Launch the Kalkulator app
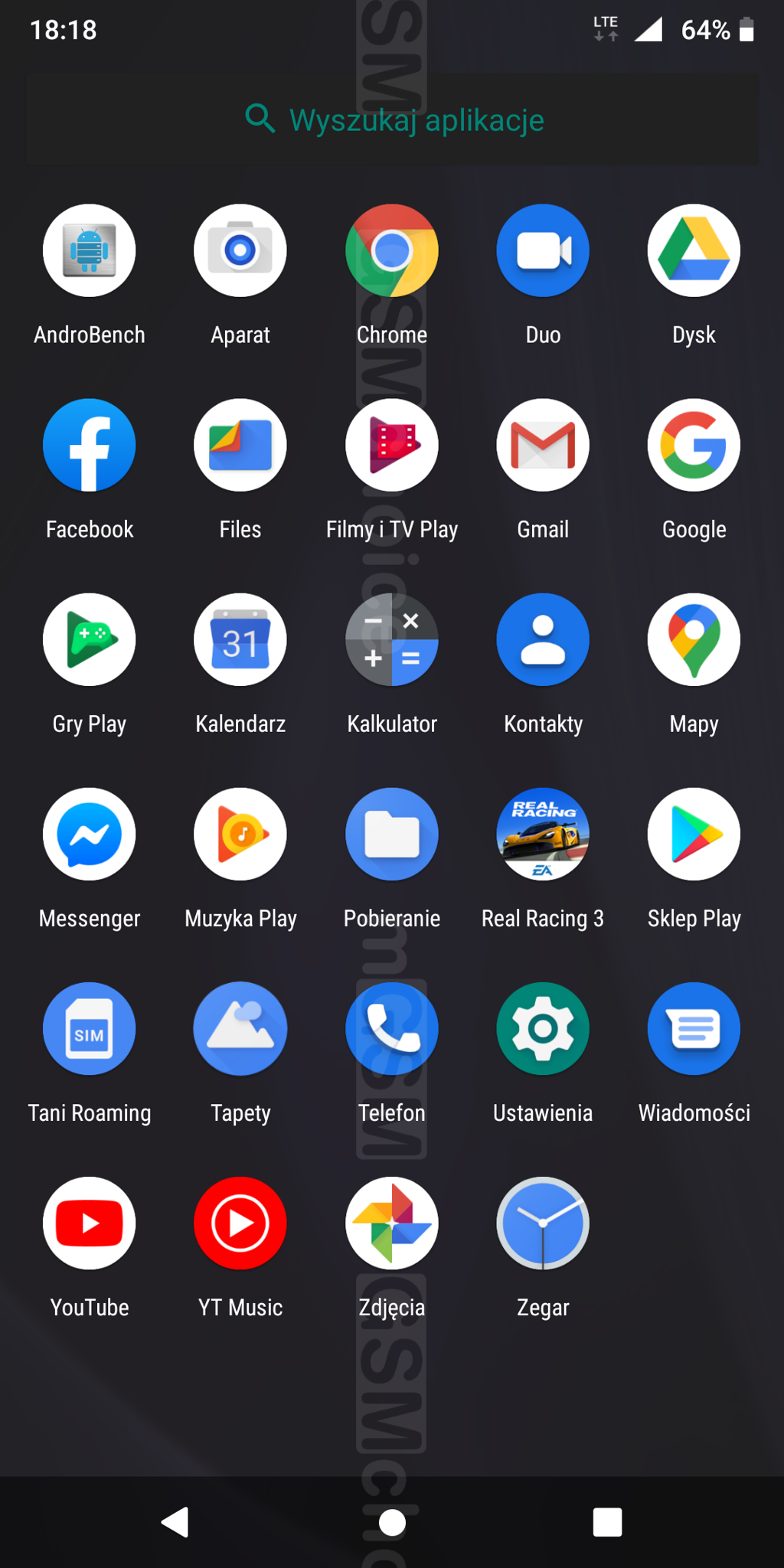Screen dimensions: 784x1568 point(392,639)
